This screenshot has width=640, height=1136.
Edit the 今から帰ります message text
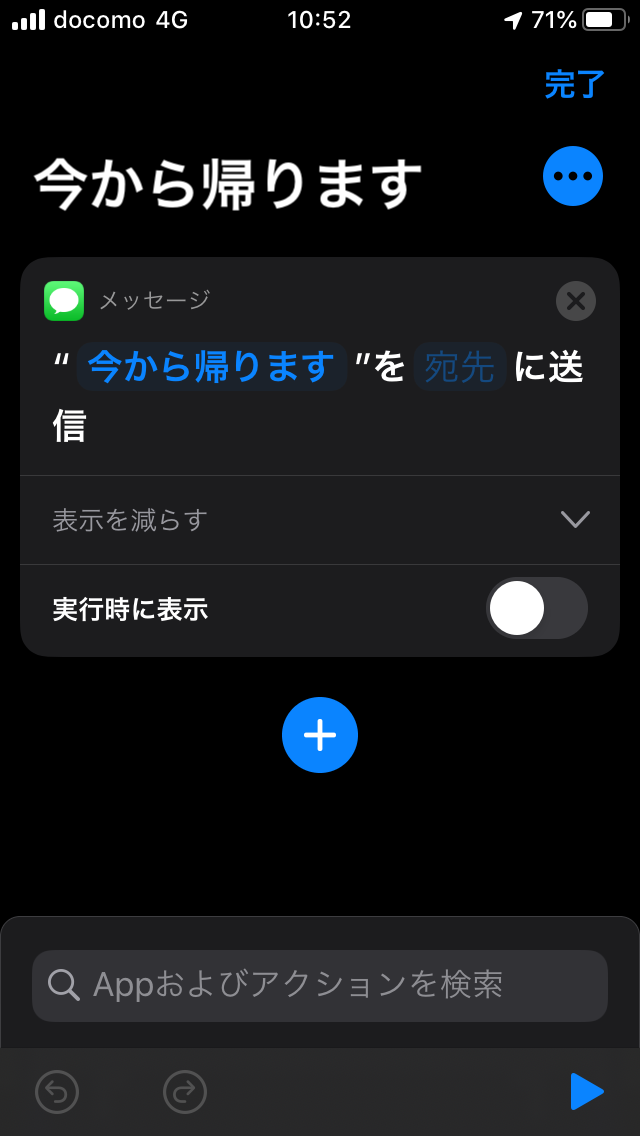click(211, 368)
